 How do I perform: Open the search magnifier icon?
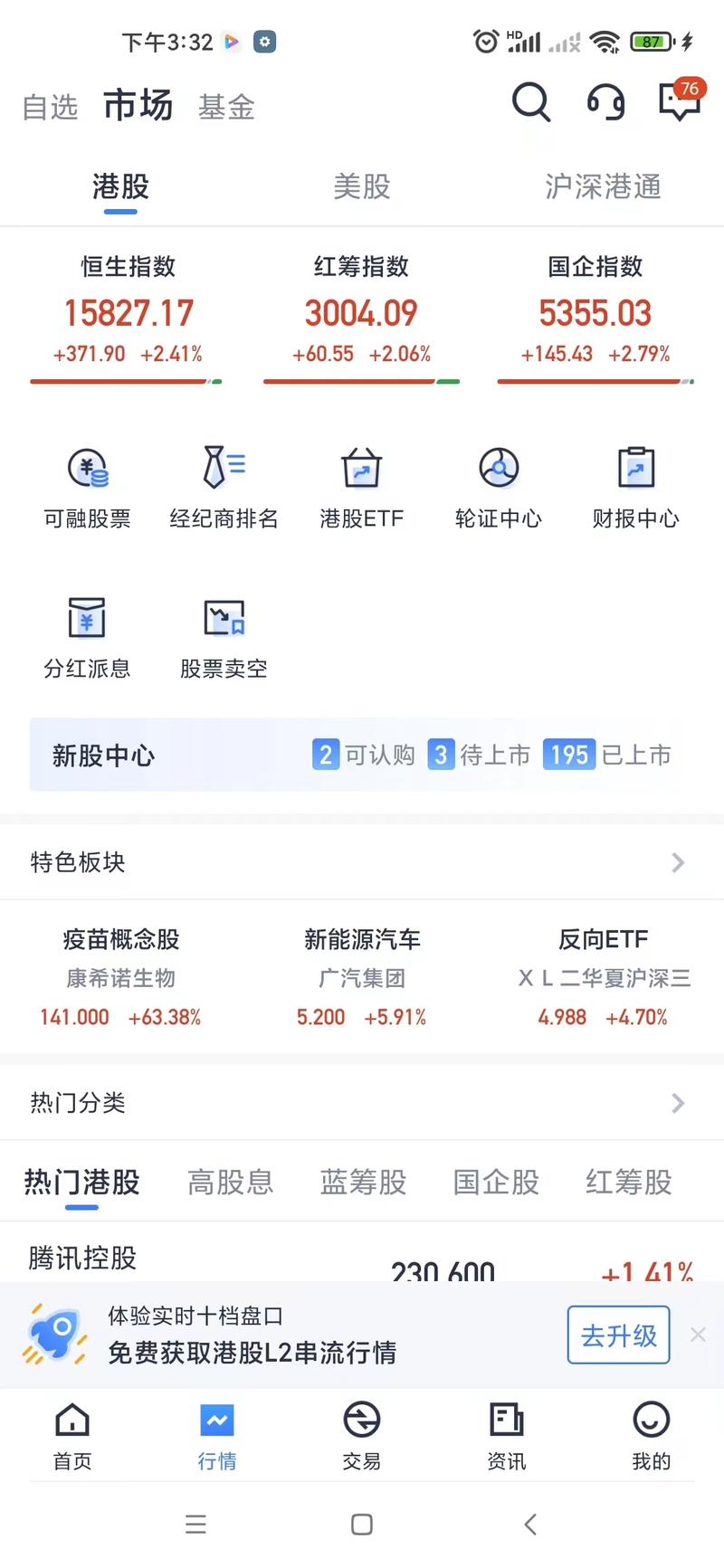point(531,101)
